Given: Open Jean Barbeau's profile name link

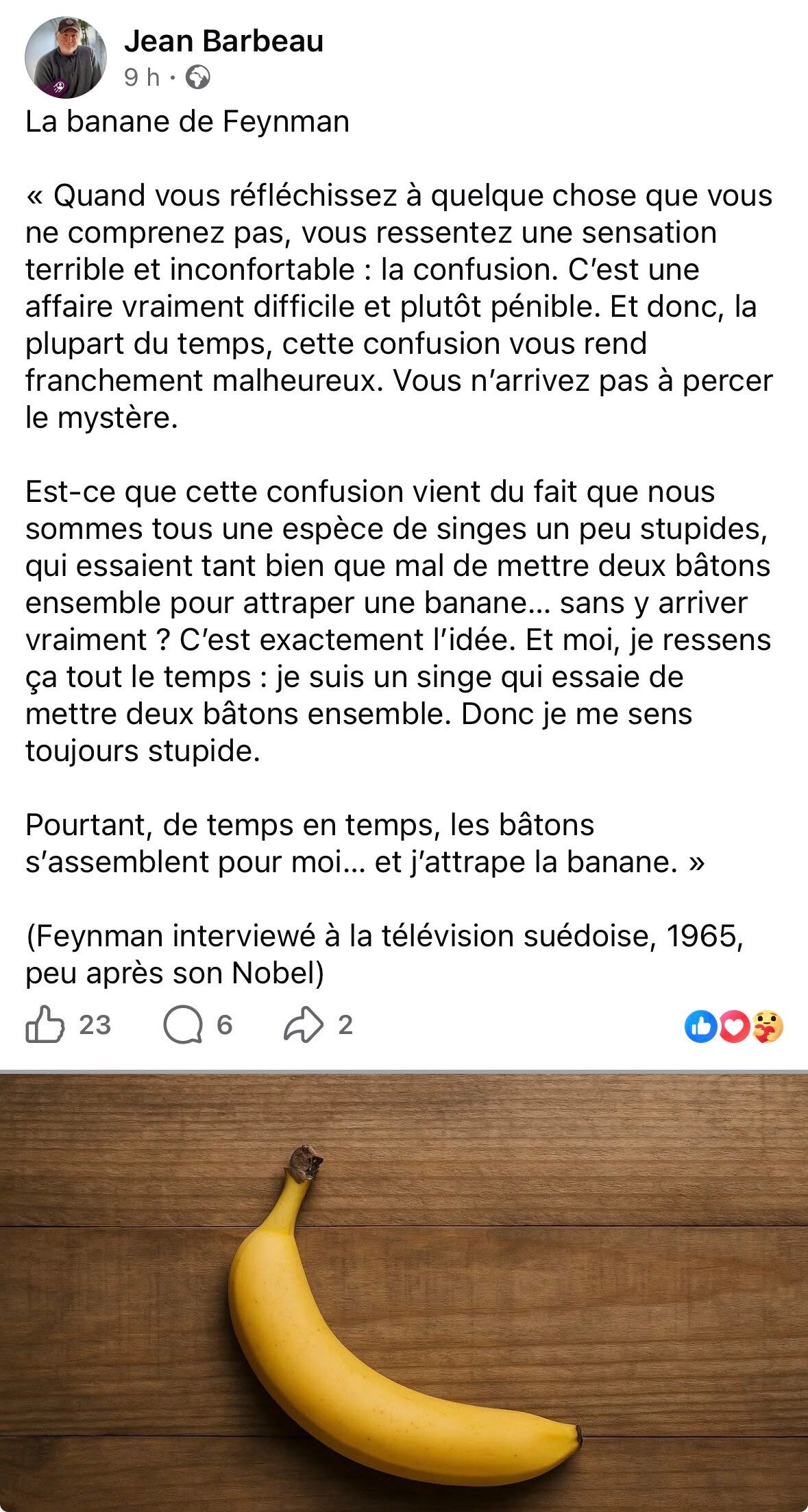Looking at the screenshot, I should tap(223, 42).
